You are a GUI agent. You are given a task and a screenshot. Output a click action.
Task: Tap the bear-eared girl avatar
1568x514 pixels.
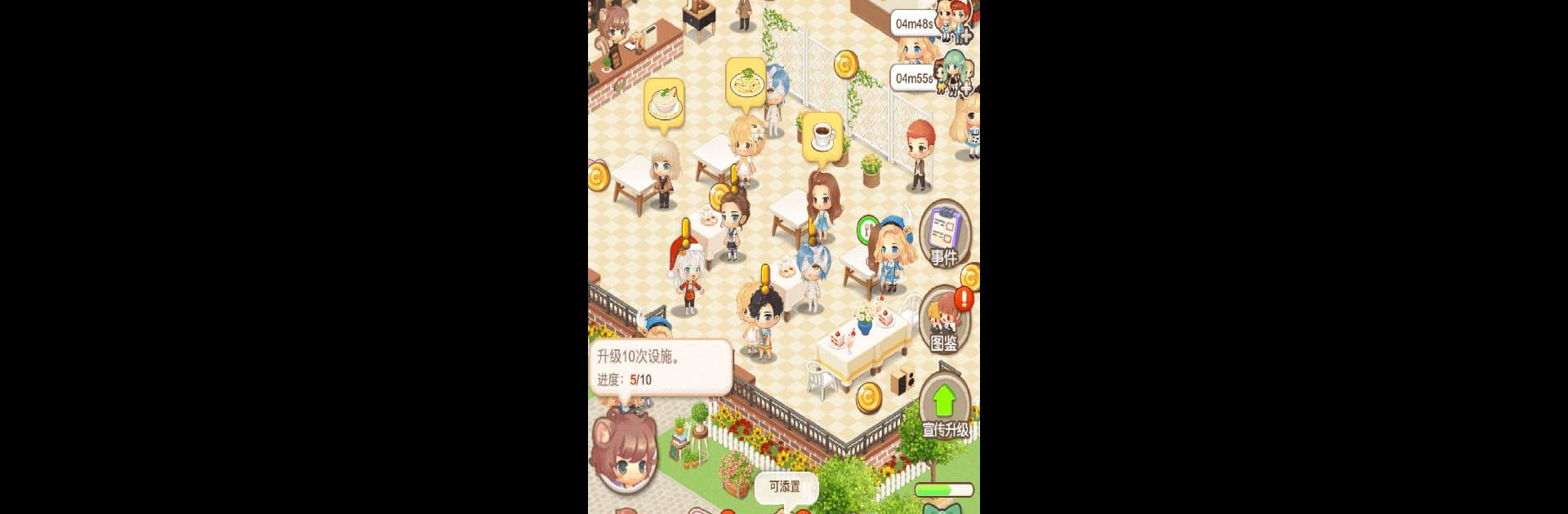pyautogui.click(x=625, y=451)
